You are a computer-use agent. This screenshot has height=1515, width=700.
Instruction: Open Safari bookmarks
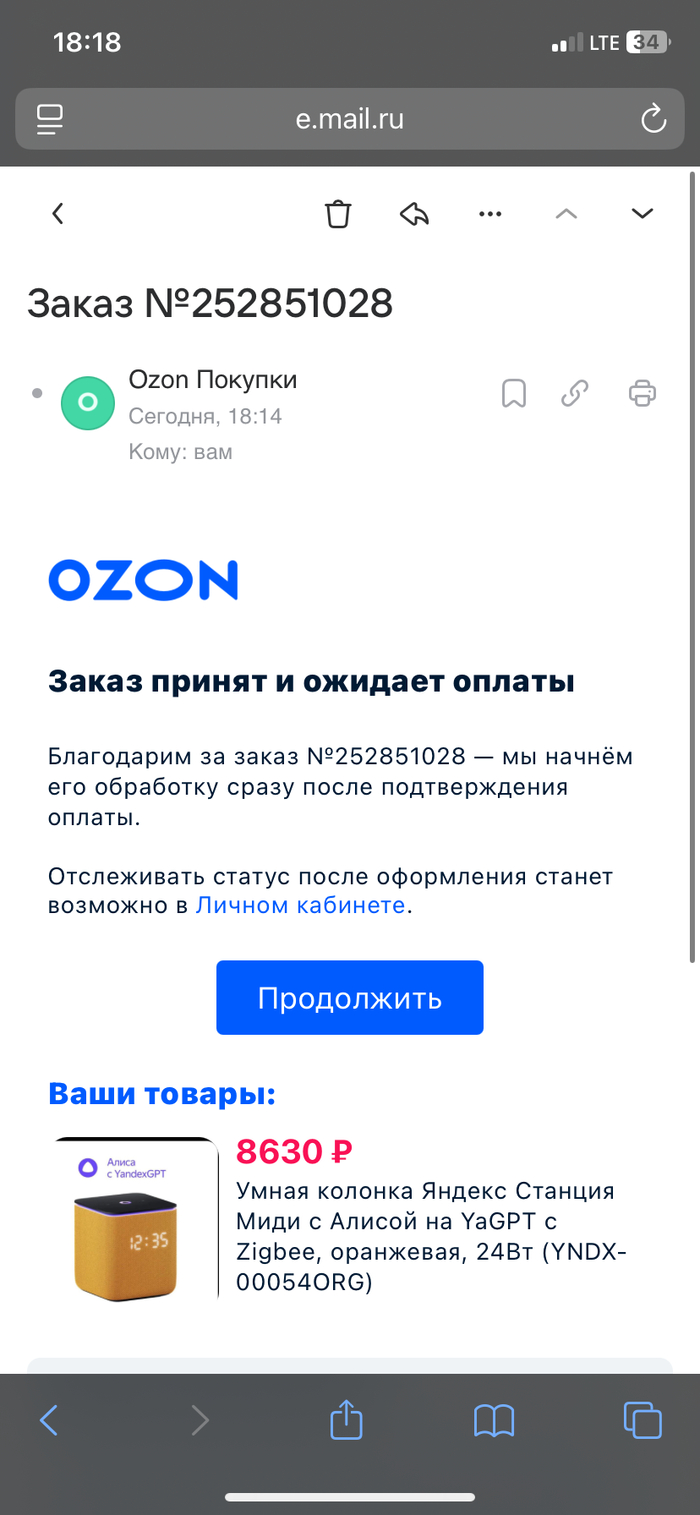click(494, 1419)
